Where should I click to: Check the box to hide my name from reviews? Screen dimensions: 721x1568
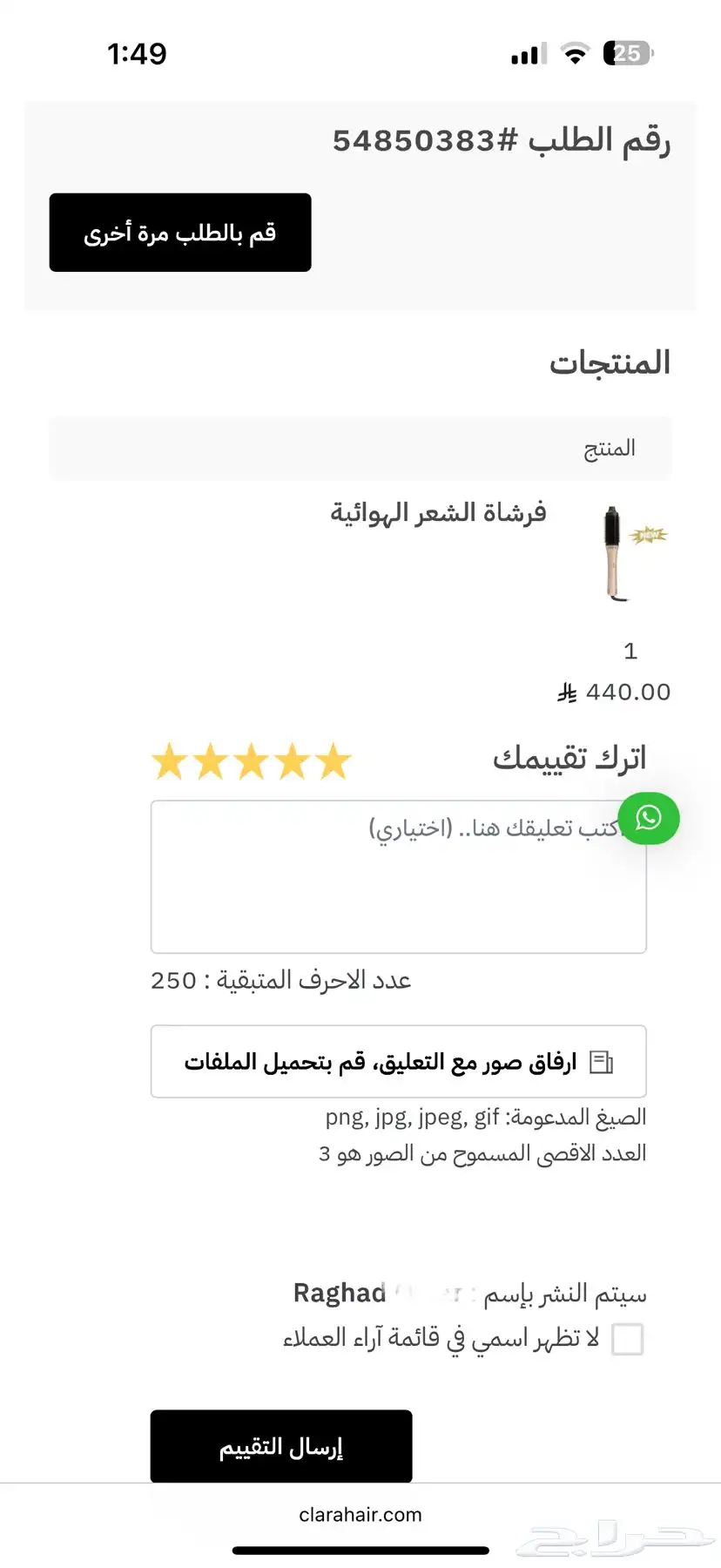click(x=628, y=1339)
